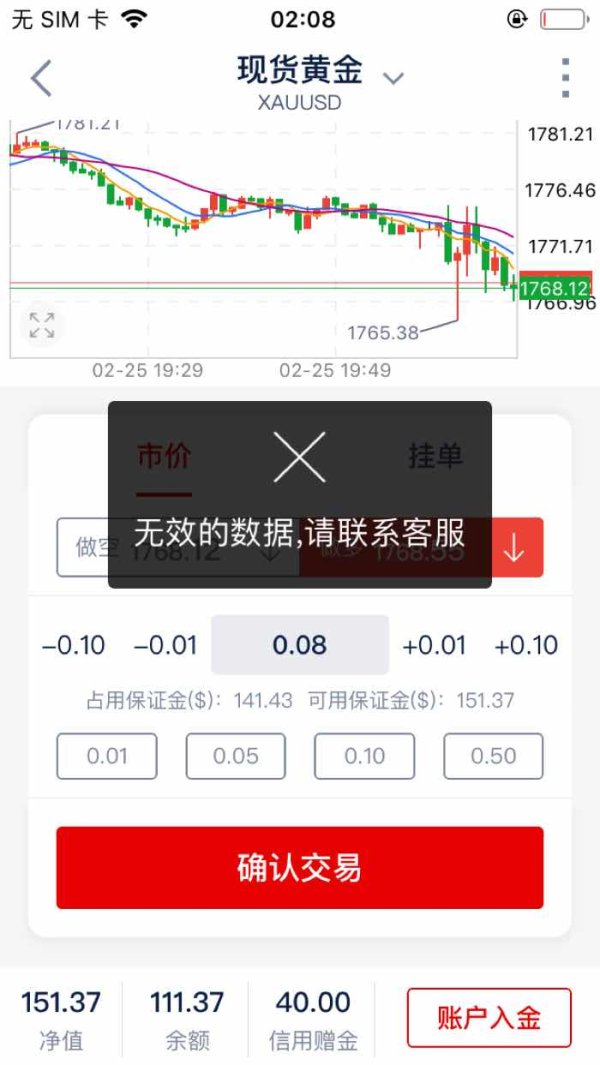Confirm the trade with 确认交易
Screen dimensions: 600x1065
point(300,867)
